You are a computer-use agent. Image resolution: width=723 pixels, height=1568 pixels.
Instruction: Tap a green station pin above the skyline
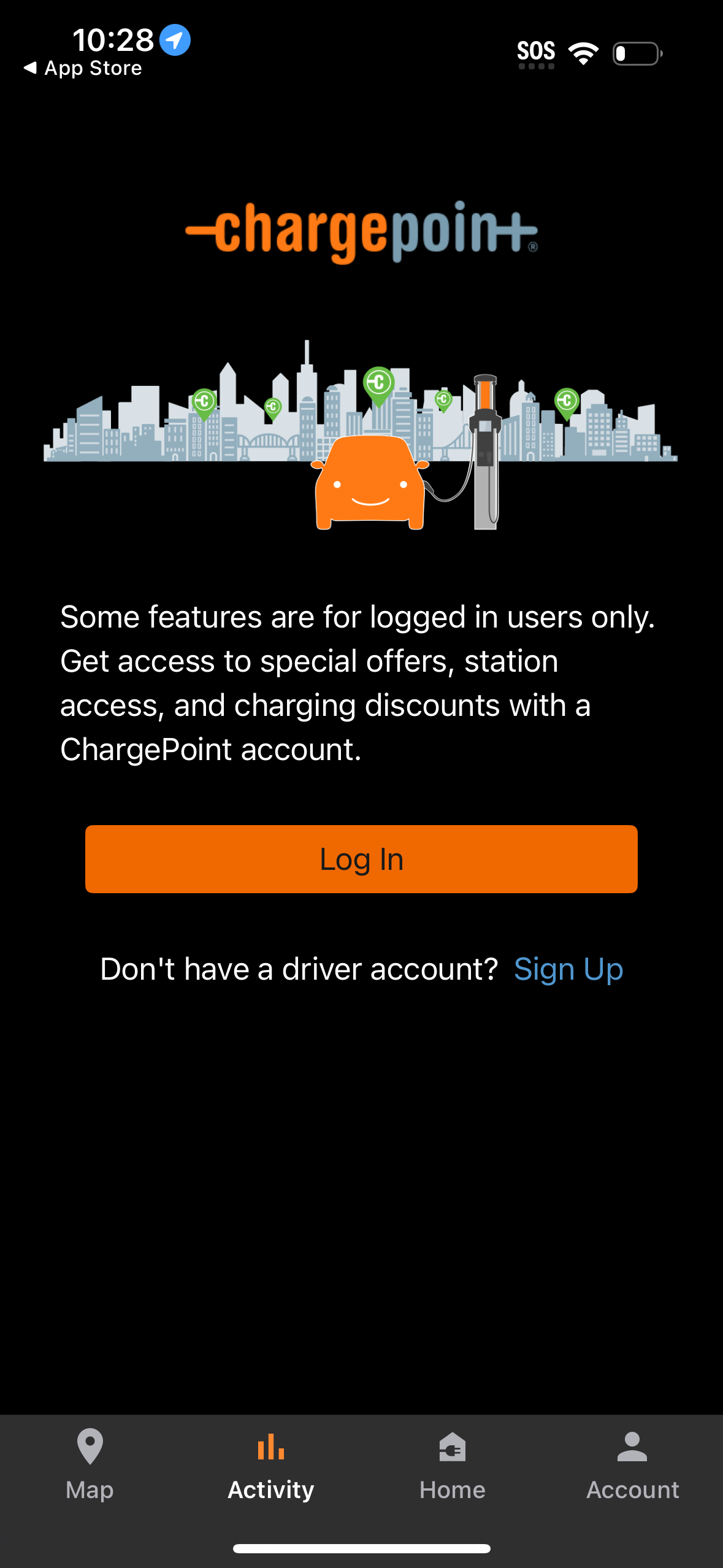click(x=378, y=383)
